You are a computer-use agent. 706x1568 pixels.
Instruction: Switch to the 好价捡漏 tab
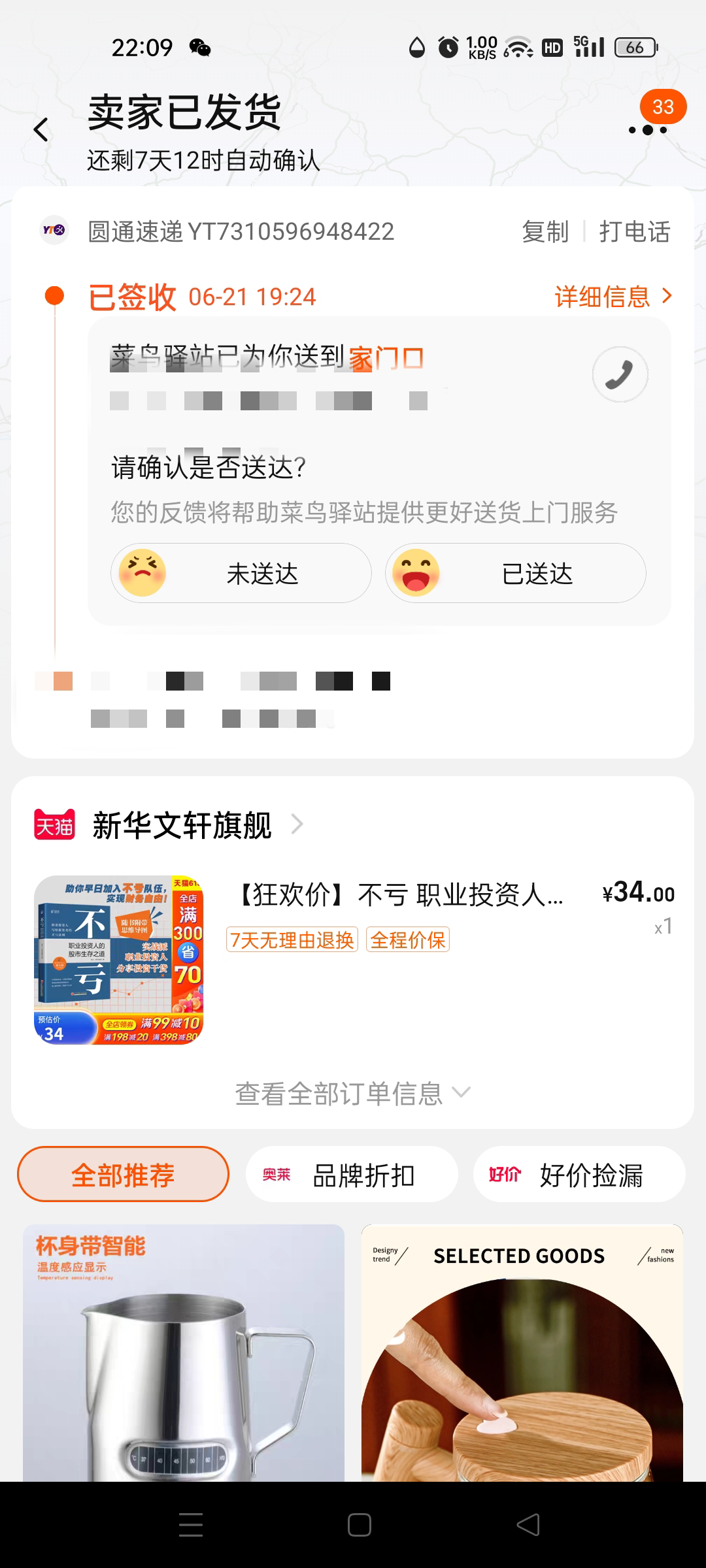pos(579,1175)
